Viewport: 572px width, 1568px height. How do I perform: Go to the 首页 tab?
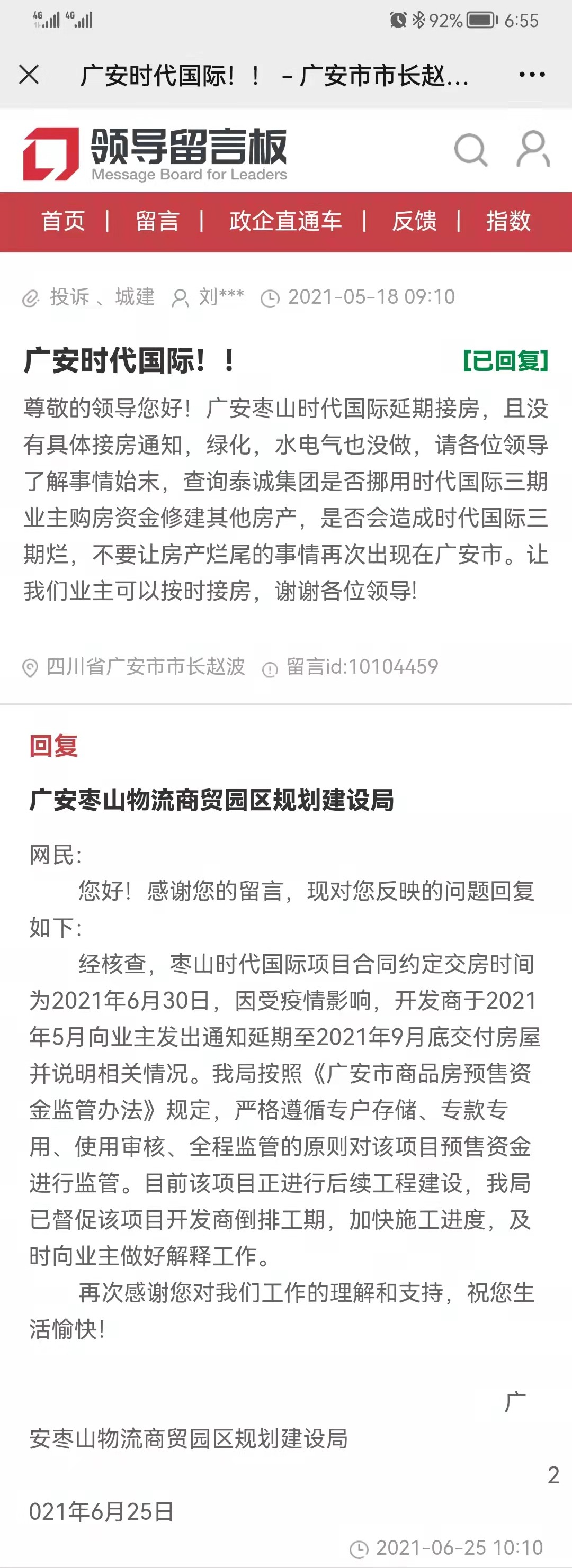[x=64, y=221]
